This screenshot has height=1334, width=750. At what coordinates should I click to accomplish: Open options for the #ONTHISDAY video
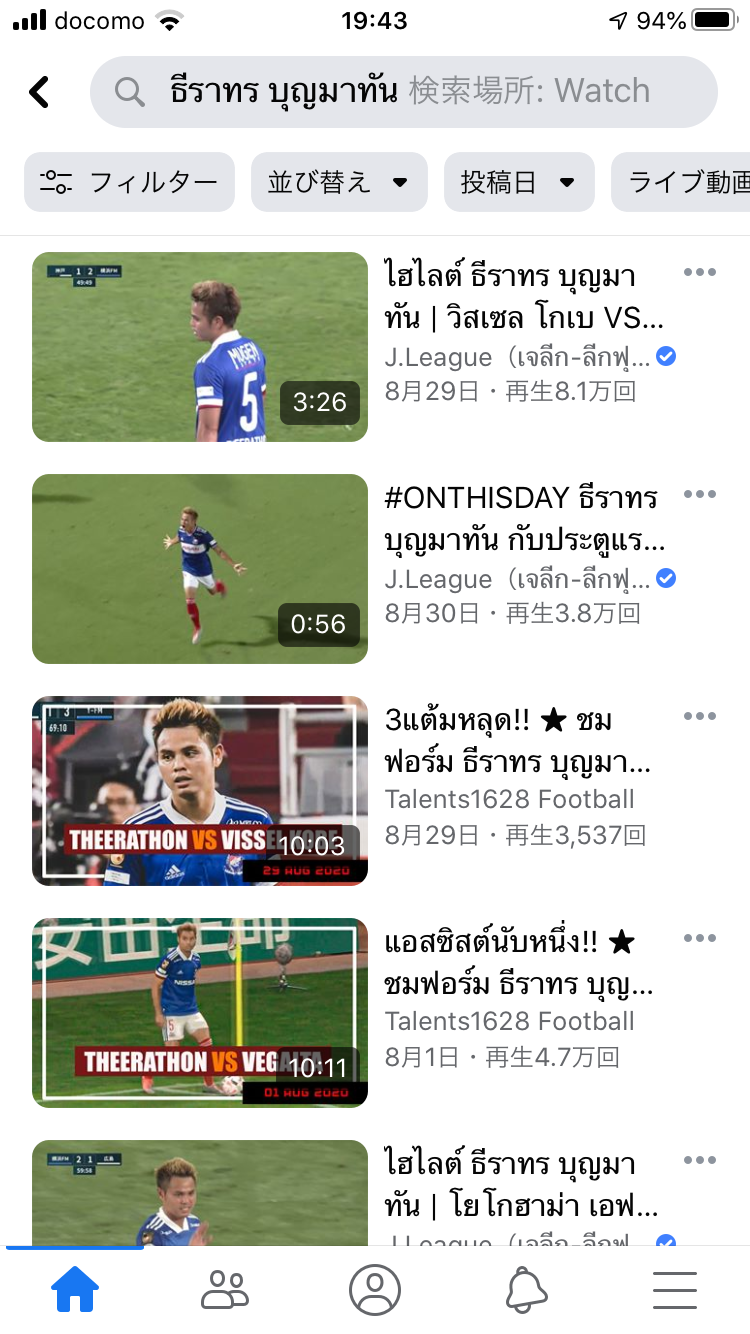tap(700, 494)
